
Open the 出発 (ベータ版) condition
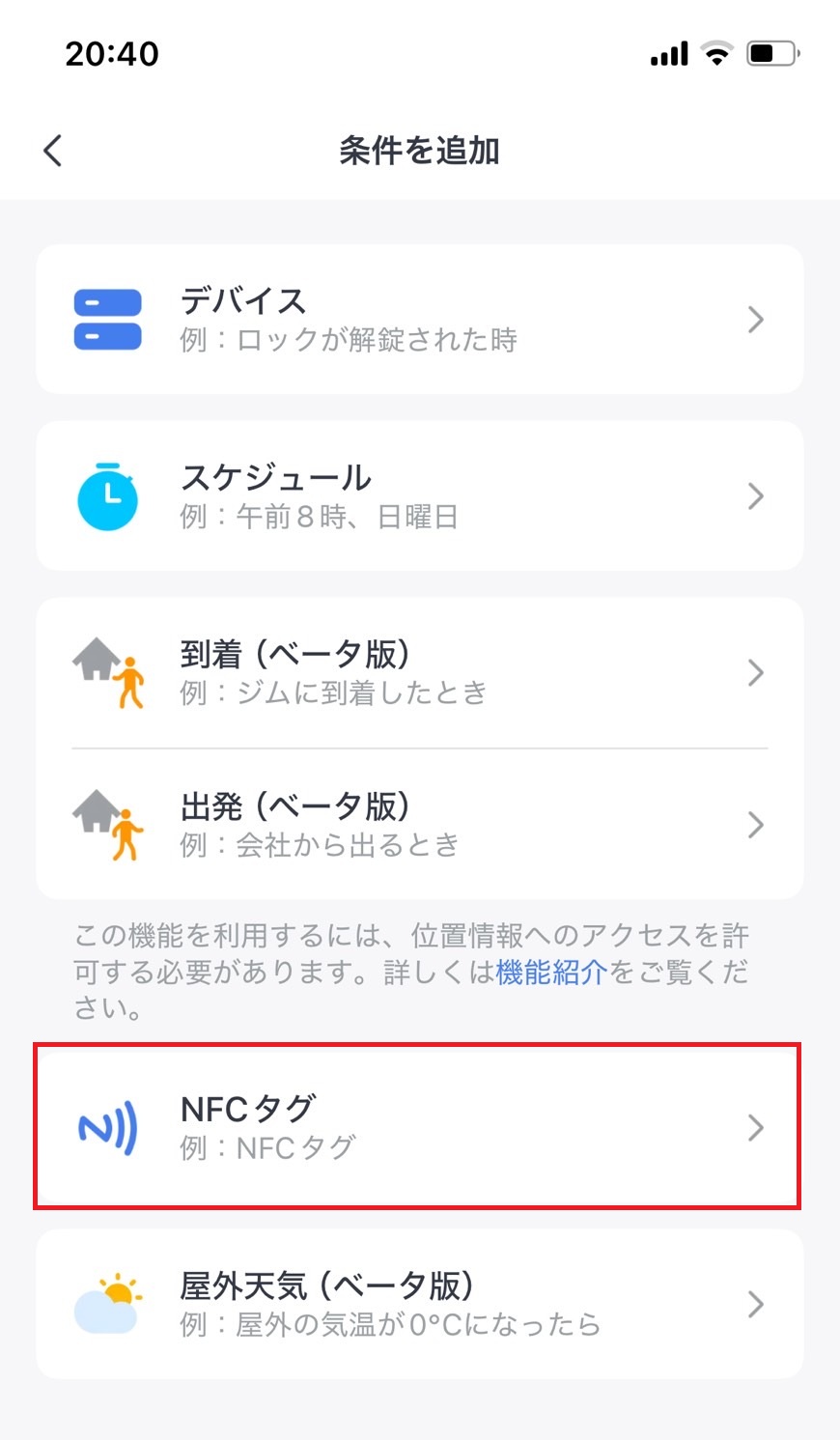[x=419, y=825]
